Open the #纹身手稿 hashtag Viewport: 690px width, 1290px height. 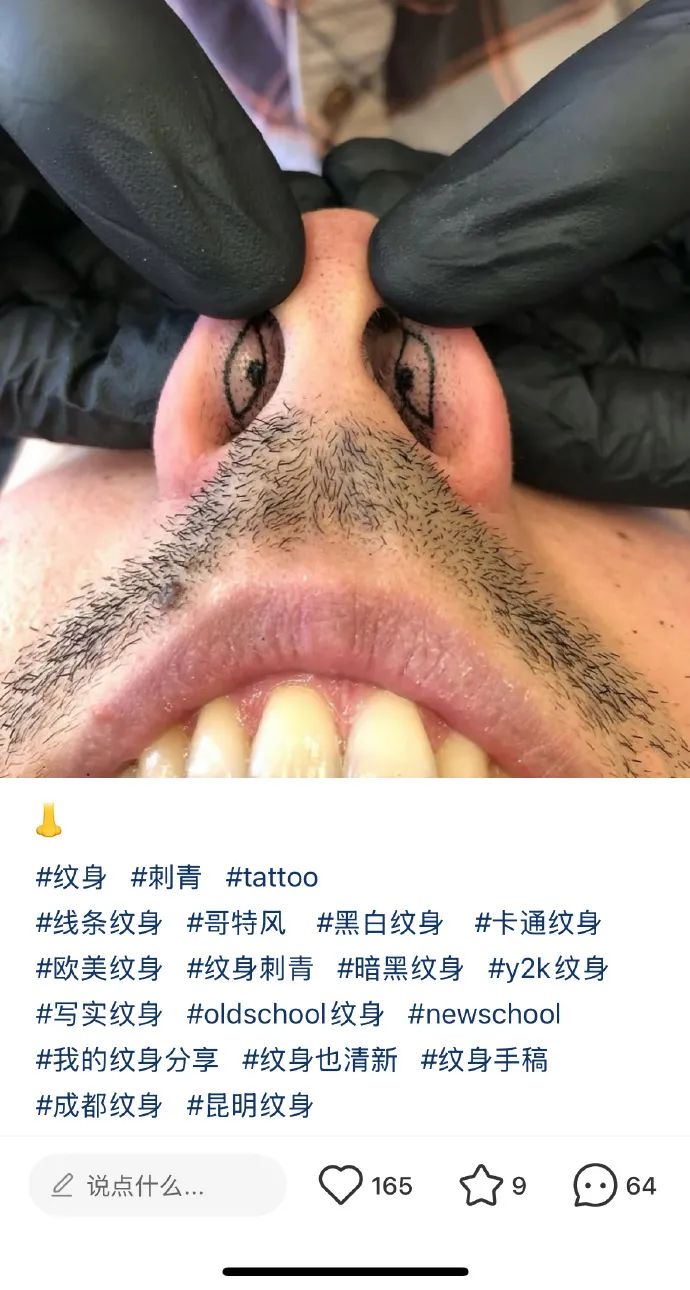click(485, 1060)
